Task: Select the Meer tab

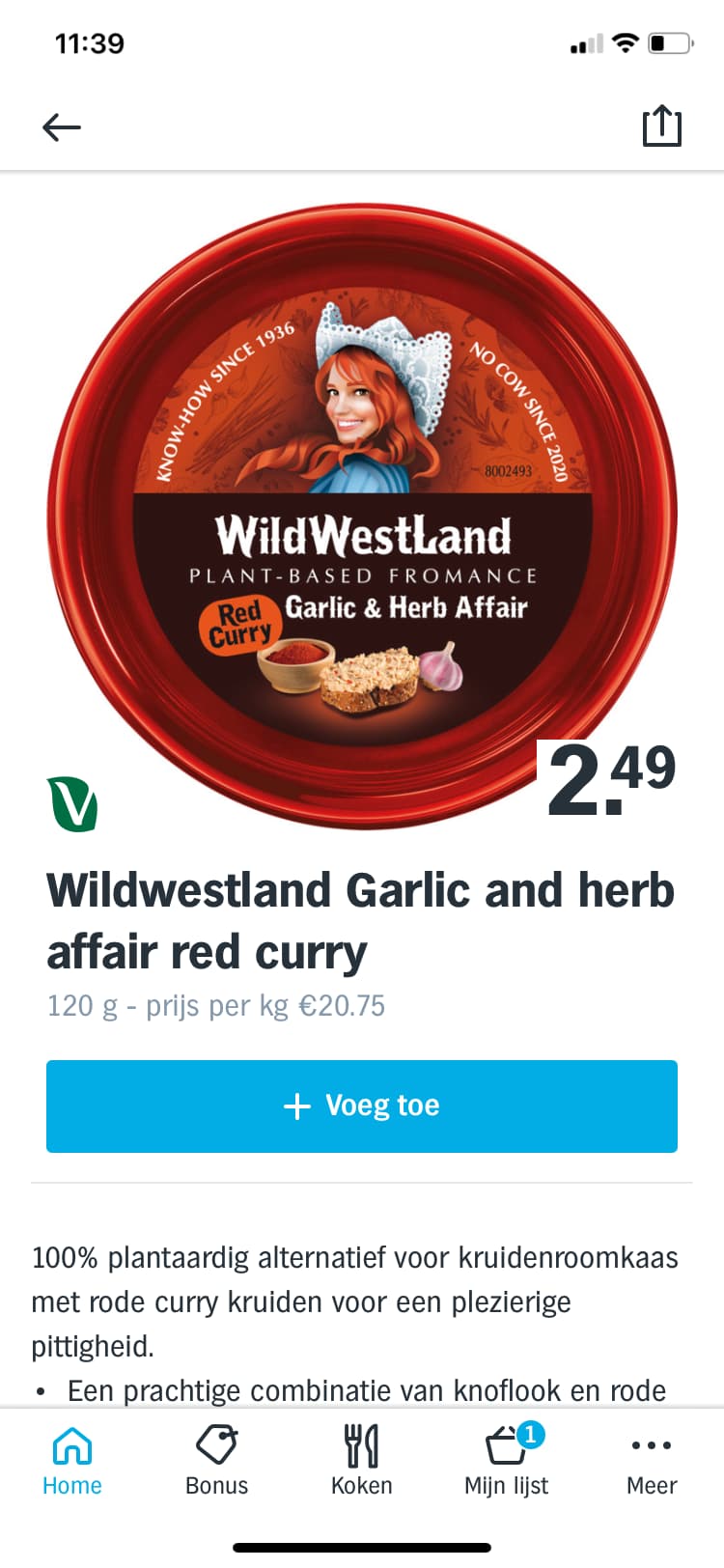Action: 651,1461
